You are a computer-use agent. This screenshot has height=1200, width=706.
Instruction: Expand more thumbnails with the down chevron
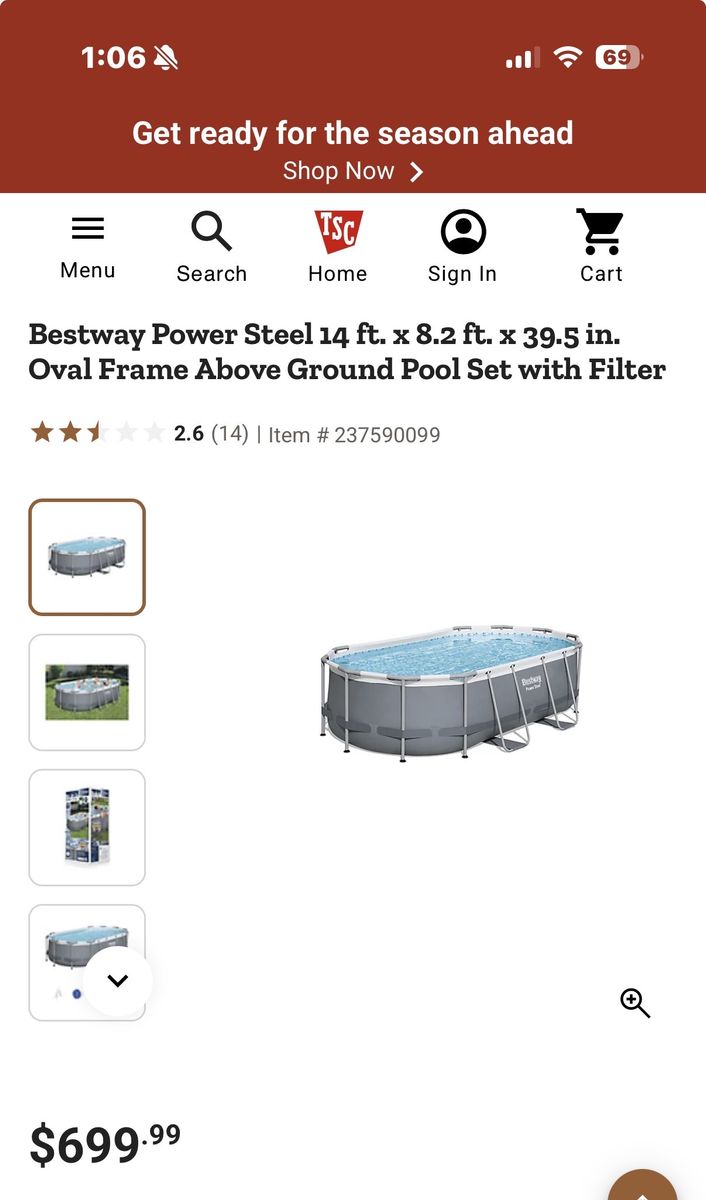pyautogui.click(x=118, y=981)
